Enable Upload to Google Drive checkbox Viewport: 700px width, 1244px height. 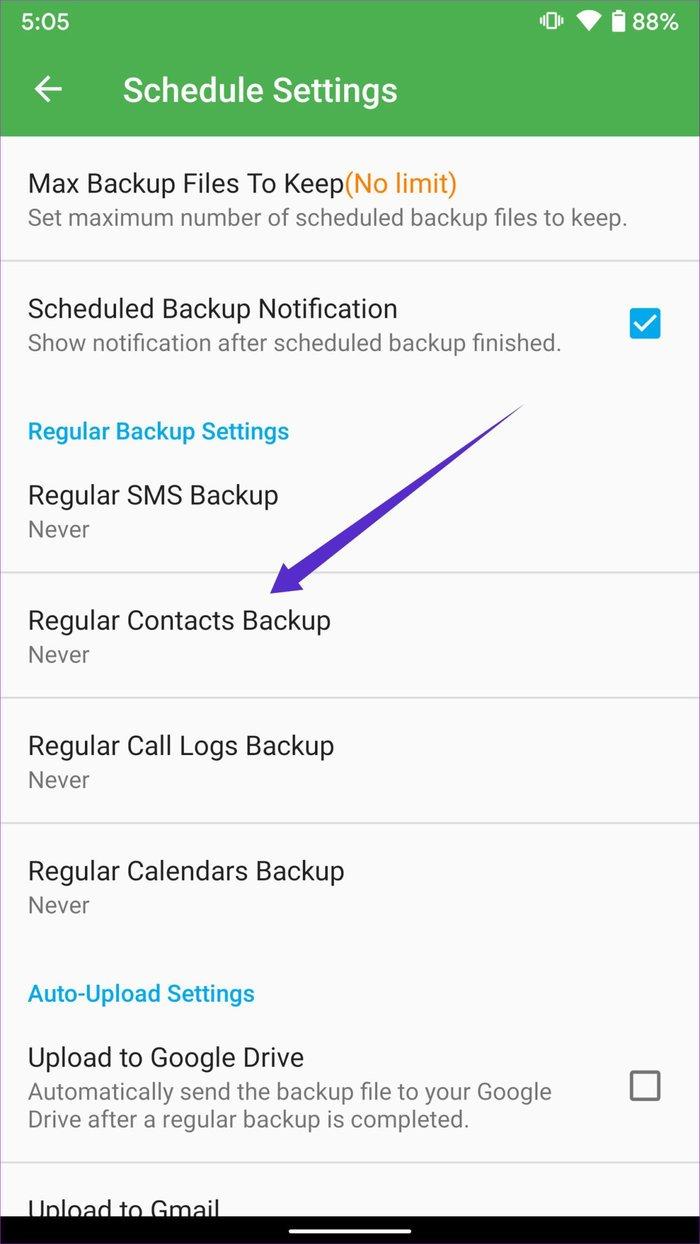tap(645, 1085)
